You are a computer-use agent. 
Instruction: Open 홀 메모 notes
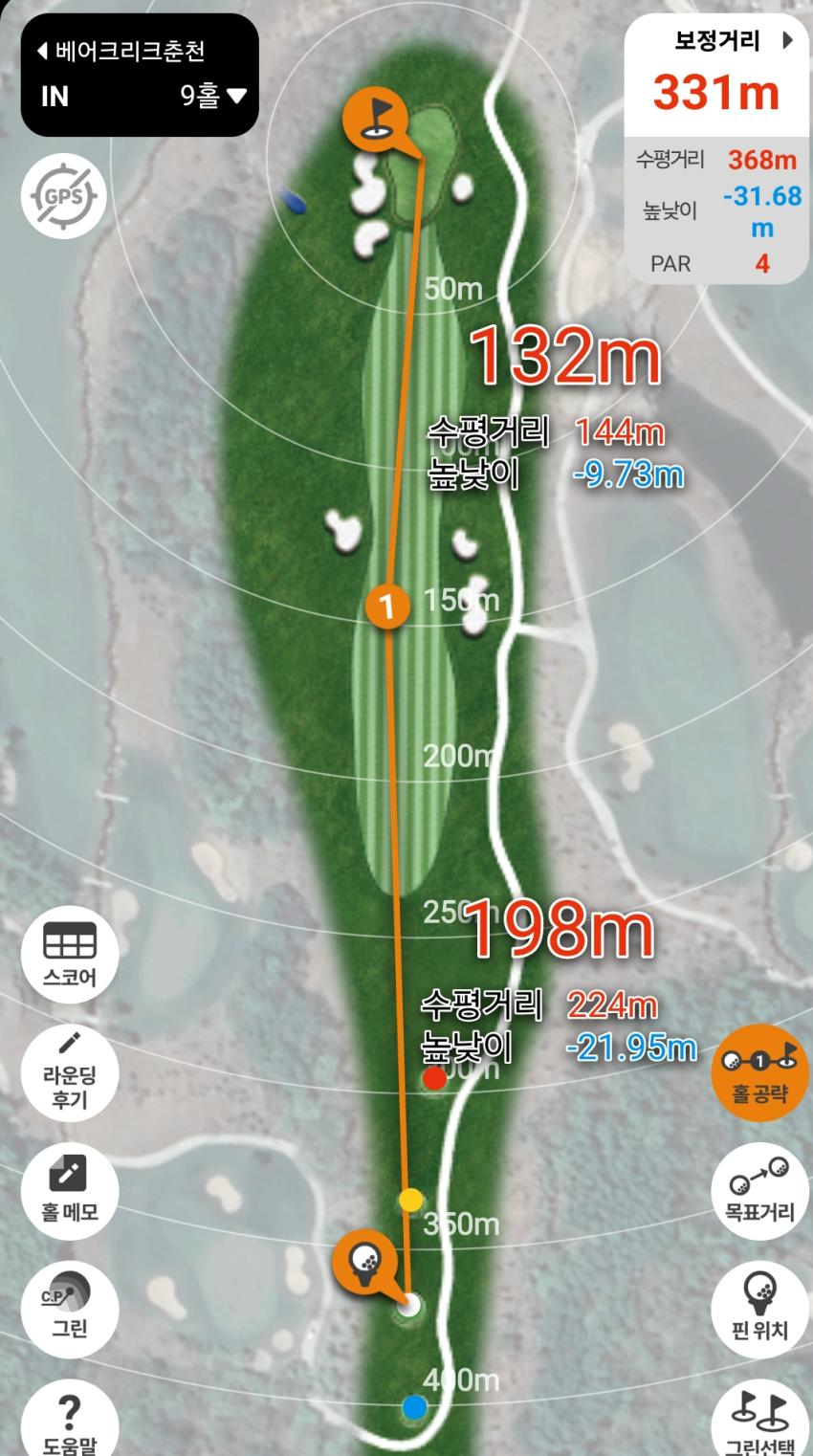click(x=70, y=1191)
